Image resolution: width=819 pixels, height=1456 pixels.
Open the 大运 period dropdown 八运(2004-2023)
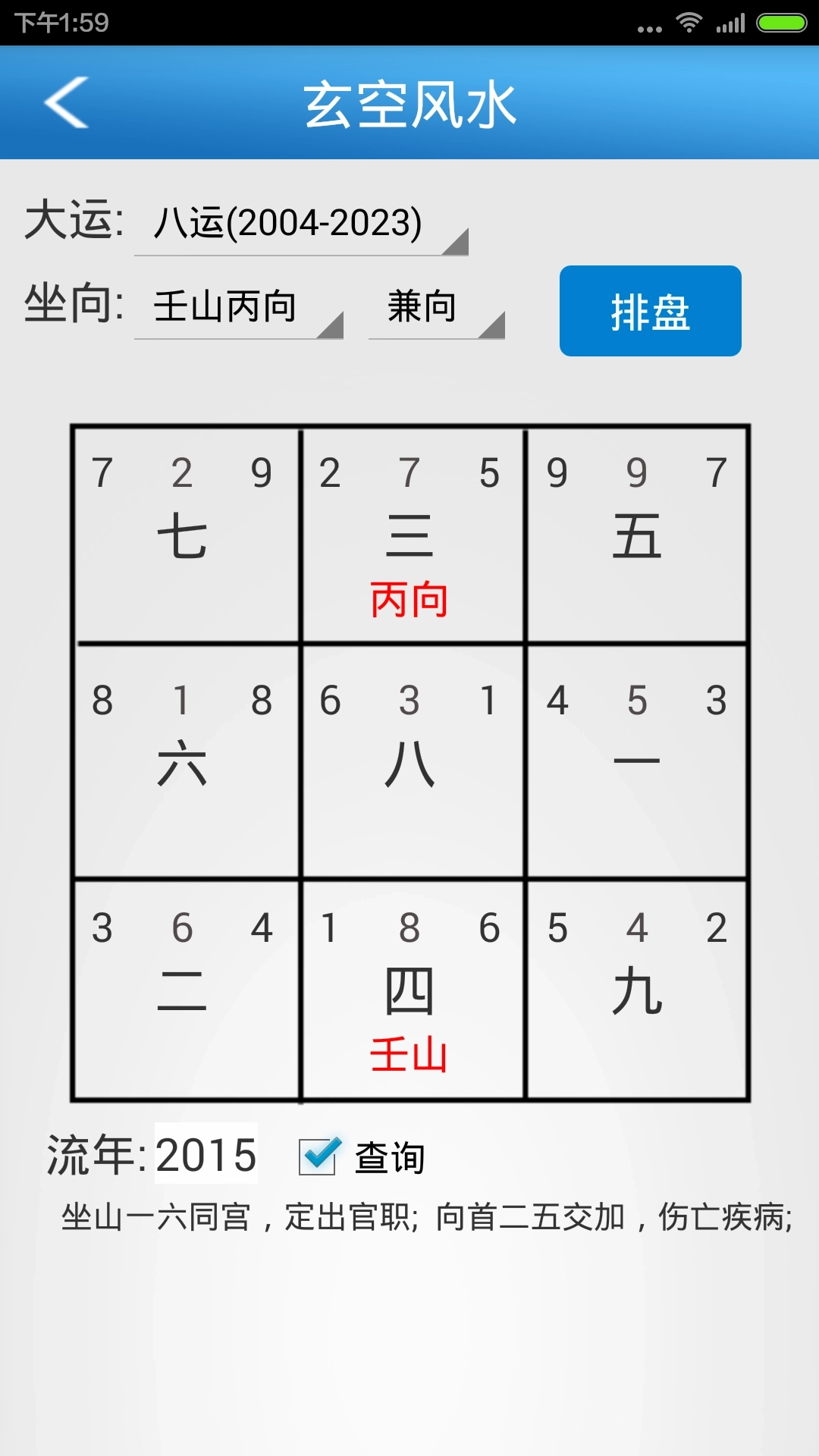tap(301, 224)
